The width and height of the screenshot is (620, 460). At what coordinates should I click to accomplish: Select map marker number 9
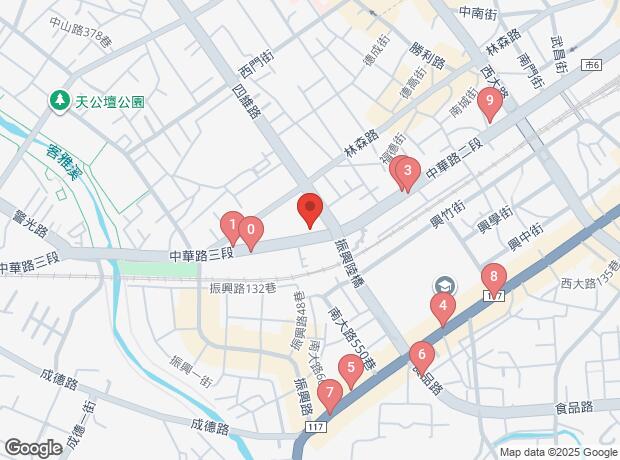(490, 101)
